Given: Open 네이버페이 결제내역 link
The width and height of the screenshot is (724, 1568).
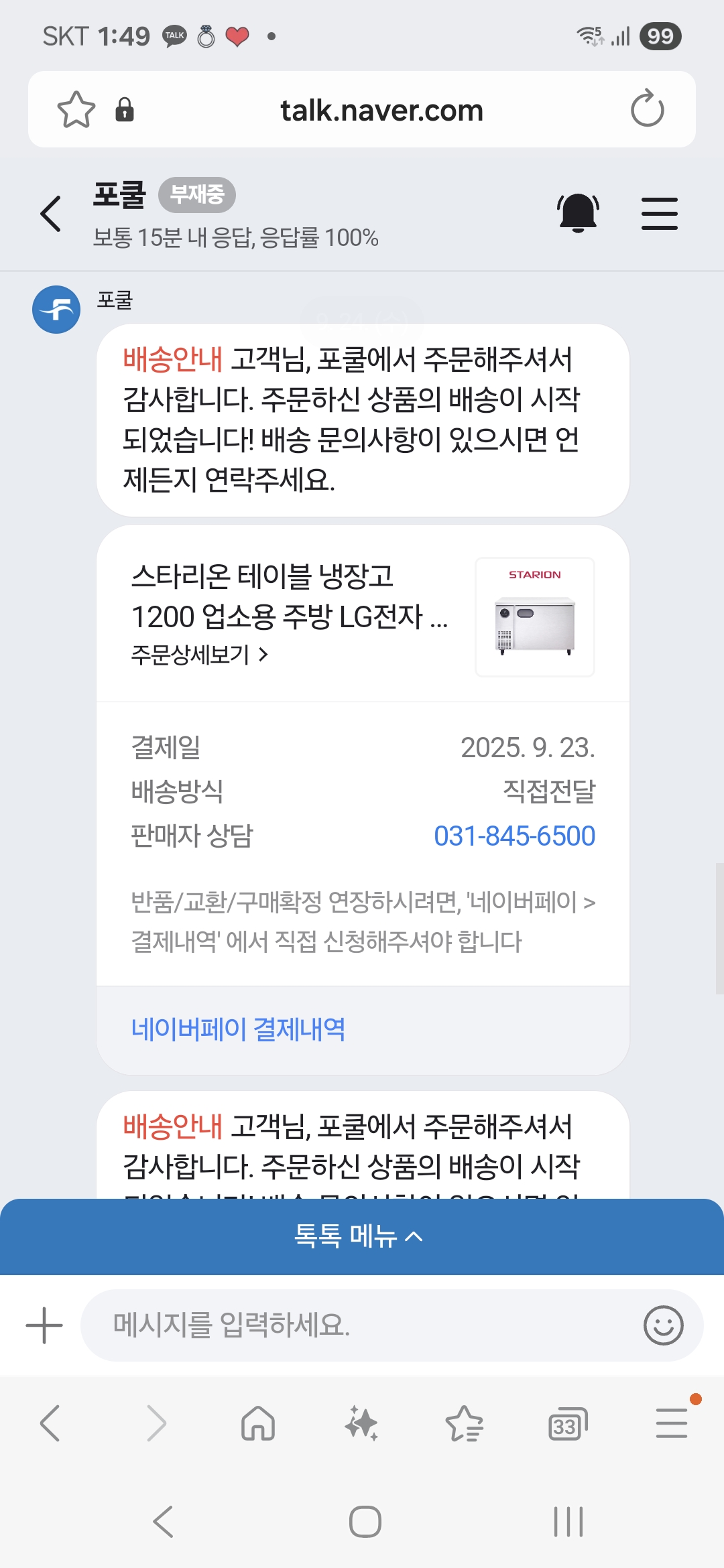Looking at the screenshot, I should tap(238, 1029).
